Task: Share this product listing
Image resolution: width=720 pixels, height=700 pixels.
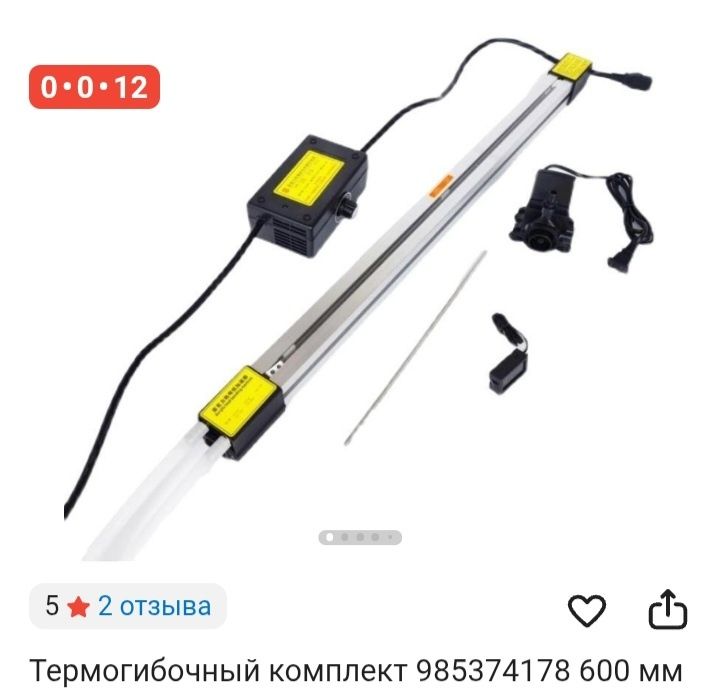Action: coord(667,609)
